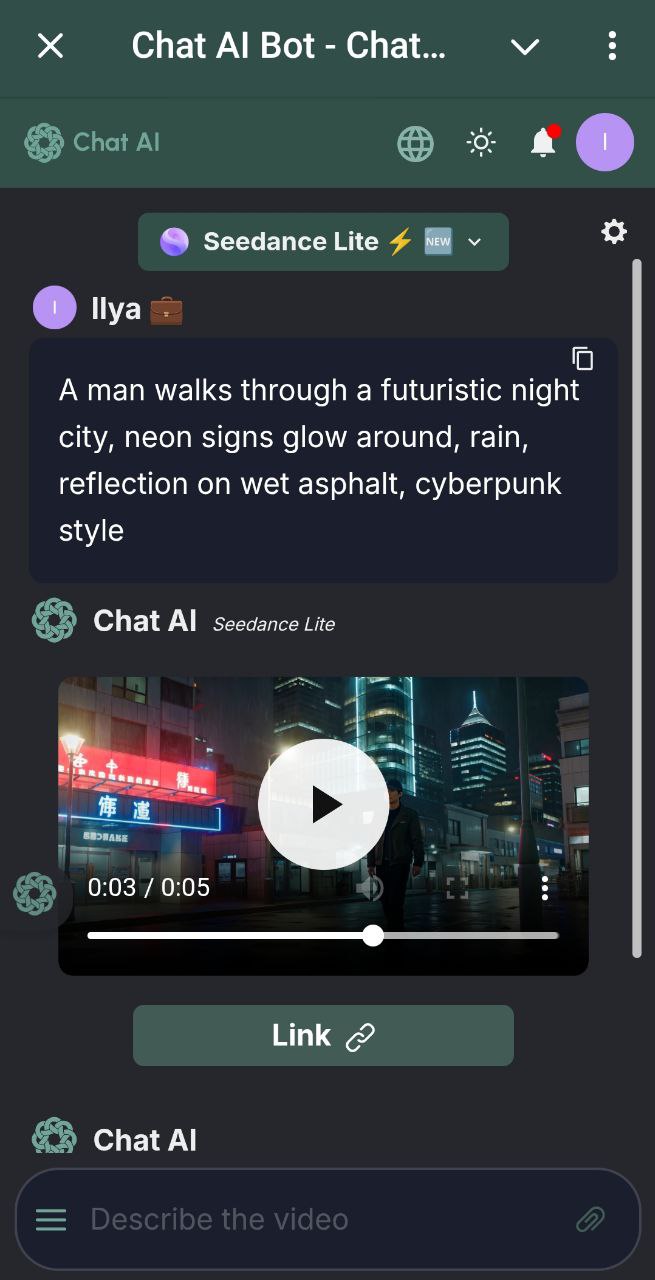Screen dimensions: 655x1280
Task: Open chat settings gear icon
Action: [x=613, y=232]
